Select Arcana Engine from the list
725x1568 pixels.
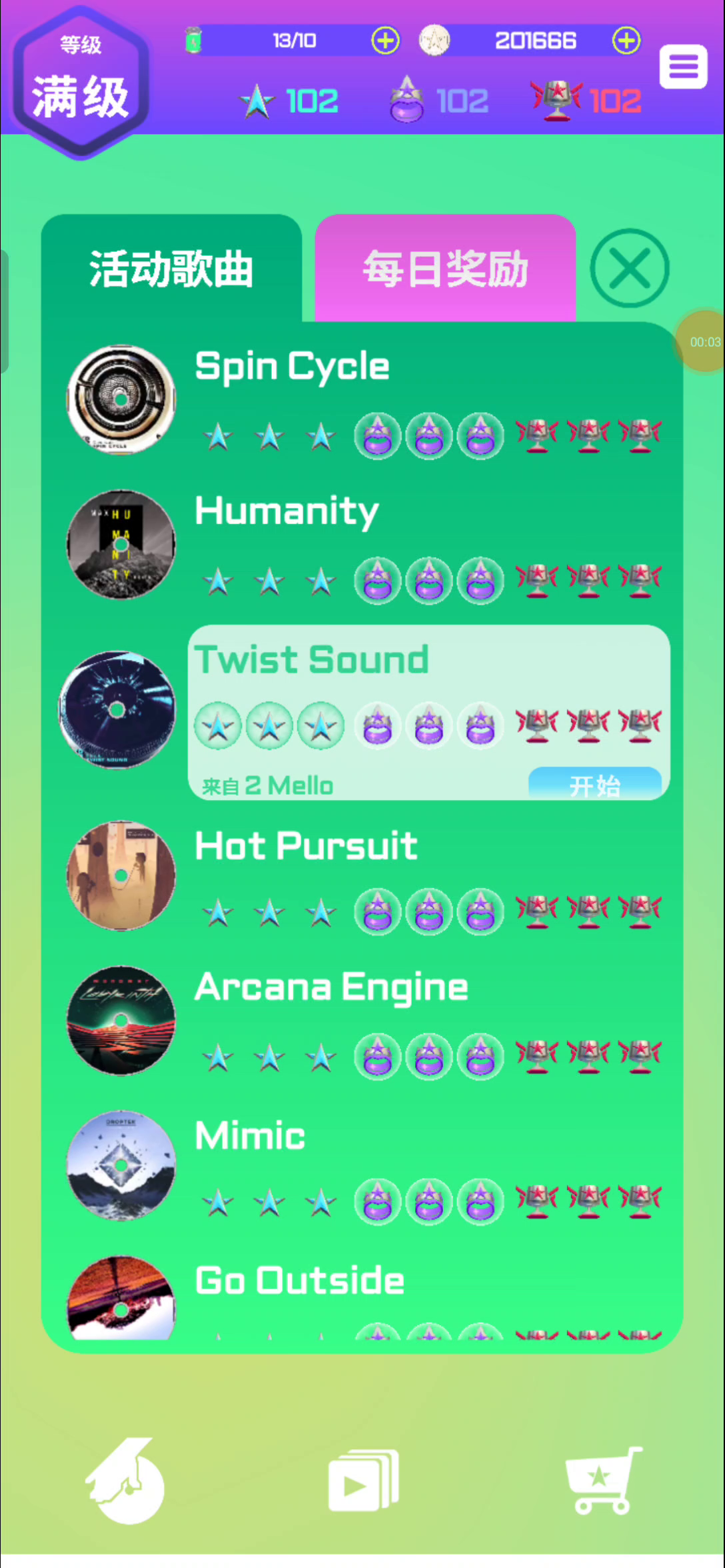tap(363, 1021)
